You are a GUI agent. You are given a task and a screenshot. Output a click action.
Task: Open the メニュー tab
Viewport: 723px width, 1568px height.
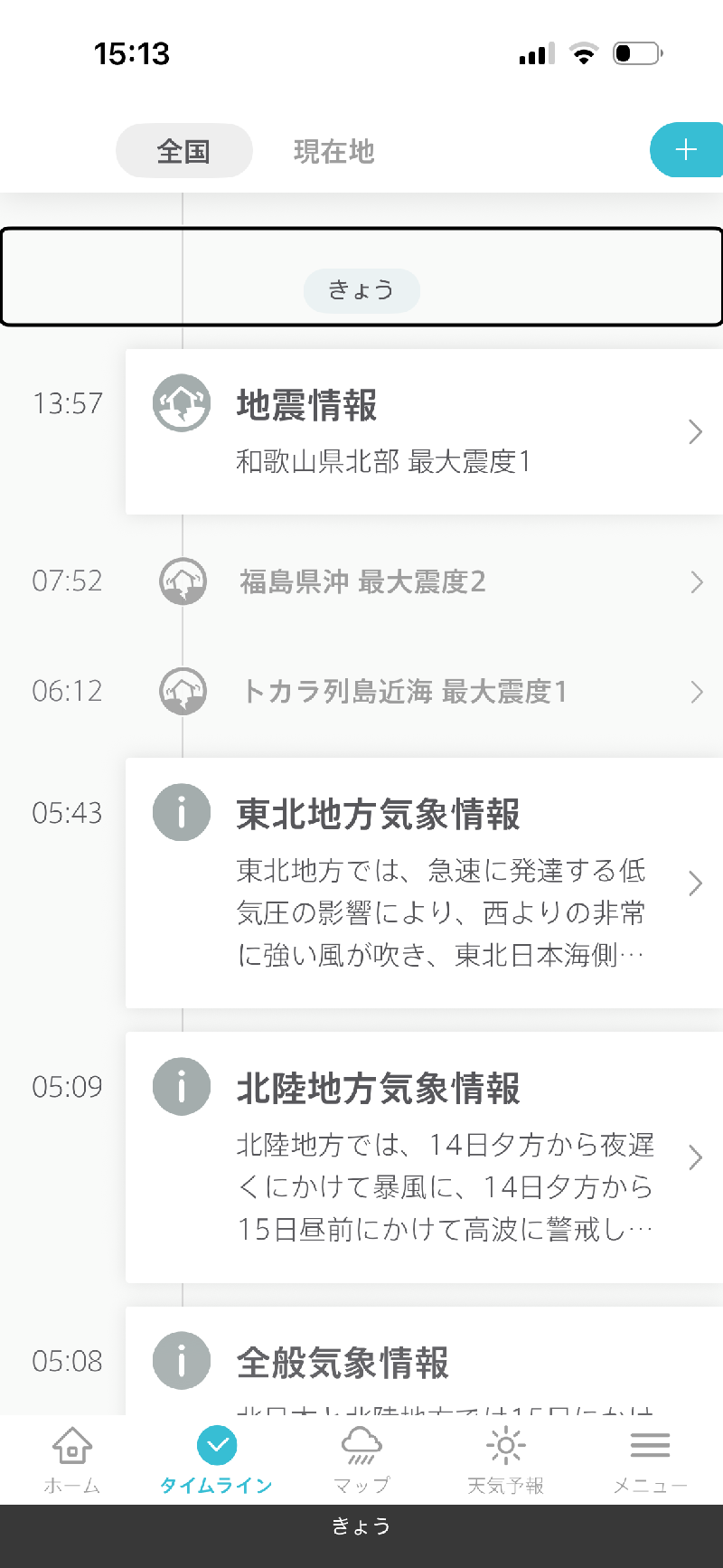[x=650, y=1459]
